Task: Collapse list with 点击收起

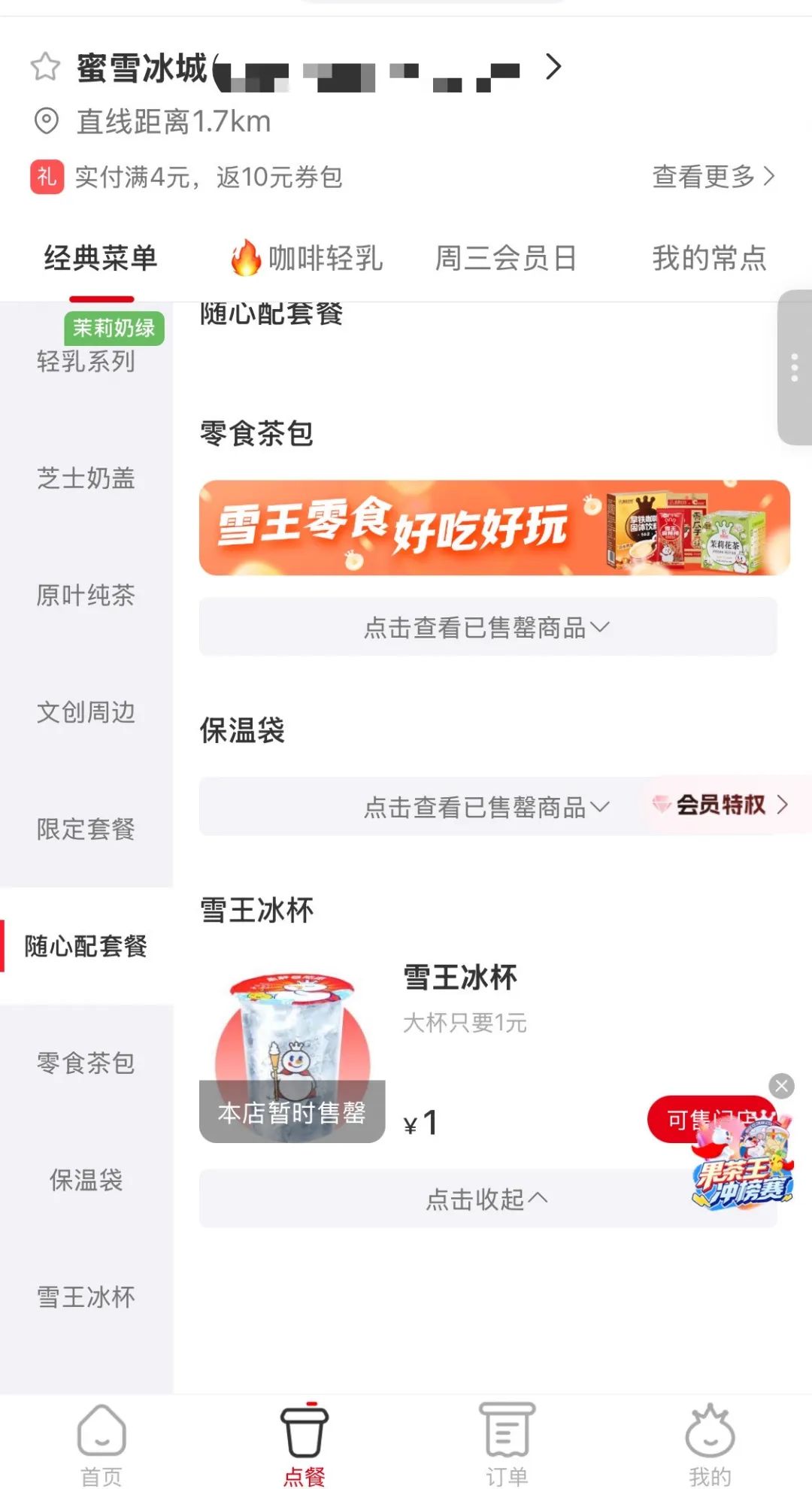Action: coord(487,1199)
